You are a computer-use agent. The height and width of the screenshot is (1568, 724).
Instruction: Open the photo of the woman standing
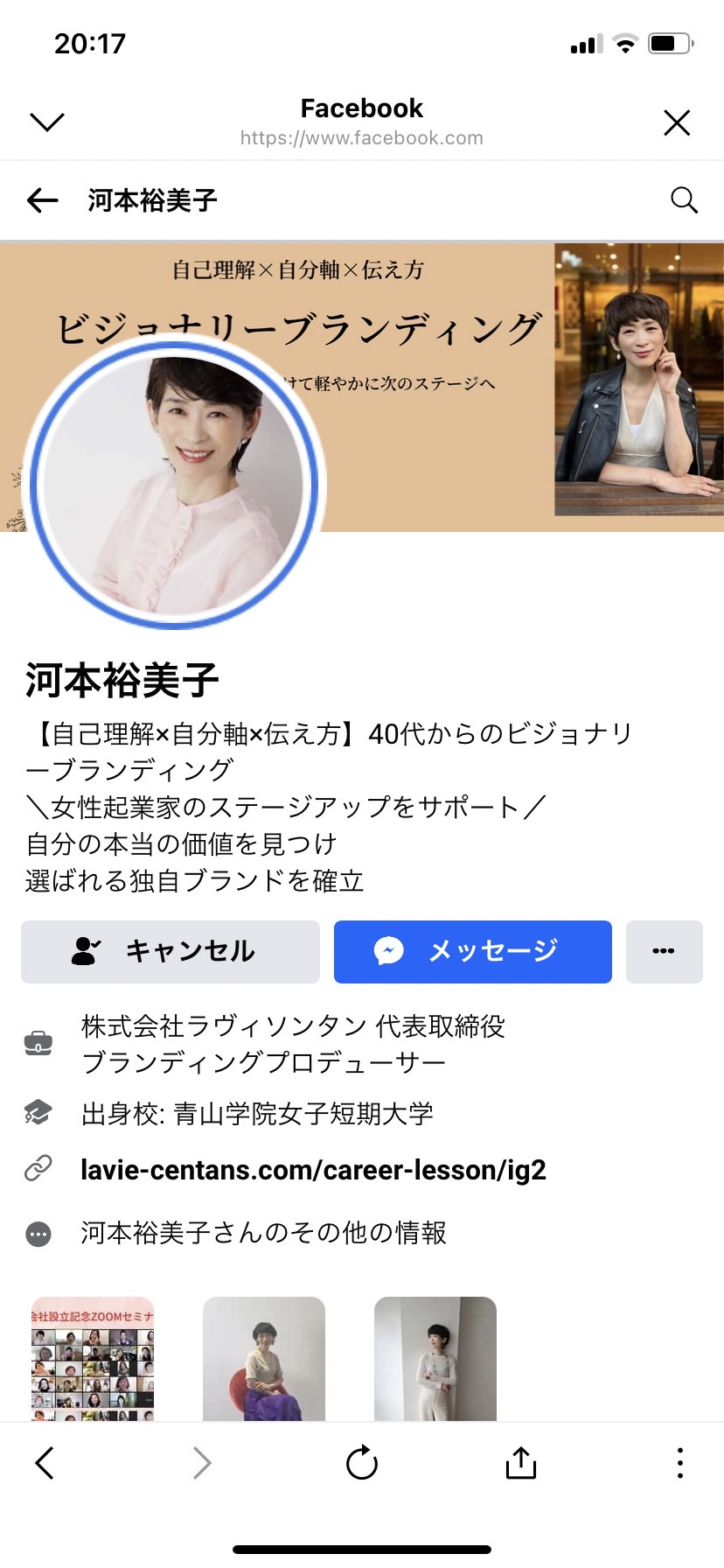(x=435, y=1358)
